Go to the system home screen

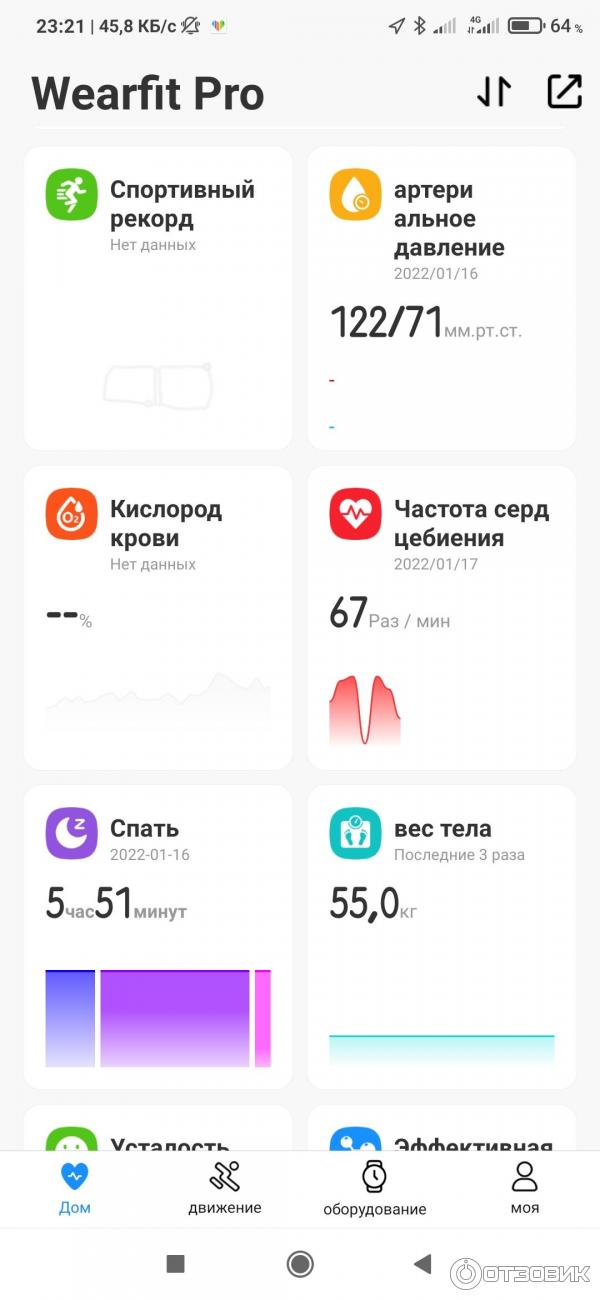pyautogui.click(x=300, y=1264)
